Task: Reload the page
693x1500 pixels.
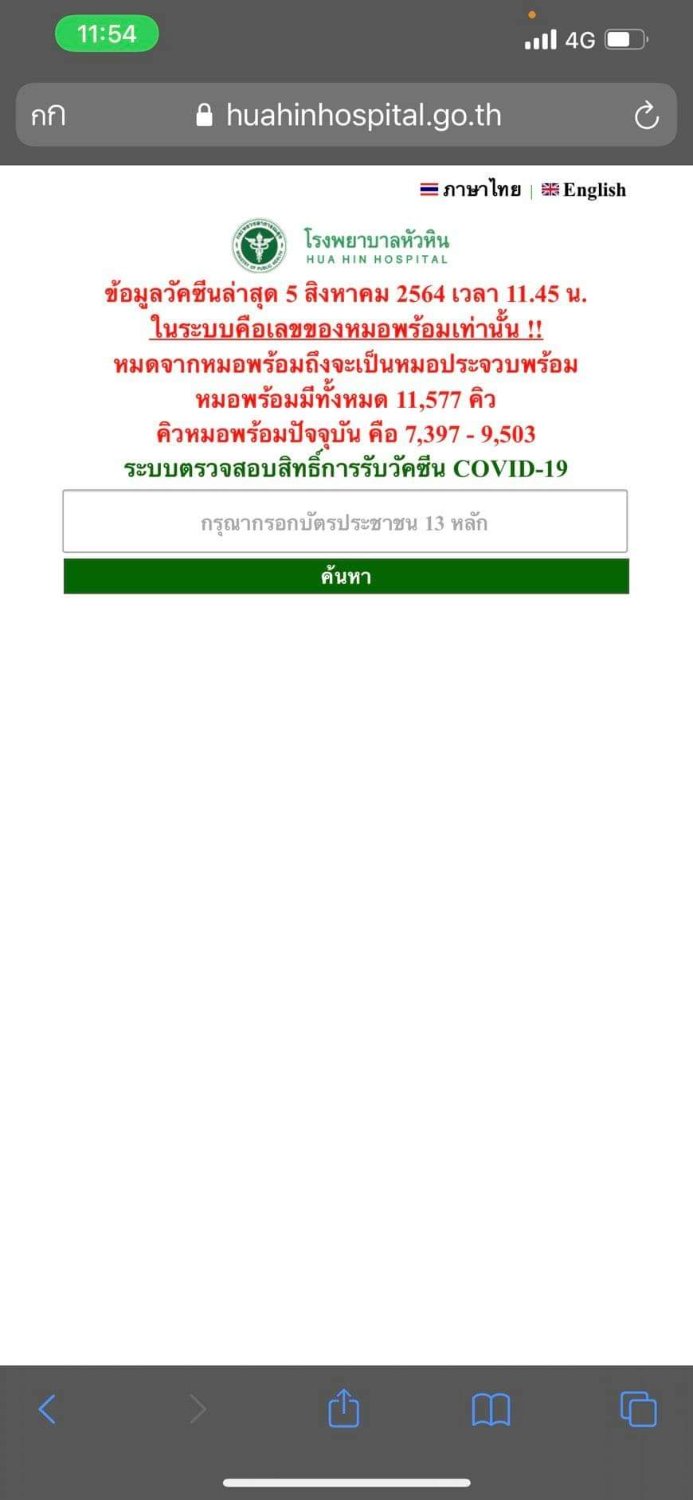Action: tap(646, 116)
